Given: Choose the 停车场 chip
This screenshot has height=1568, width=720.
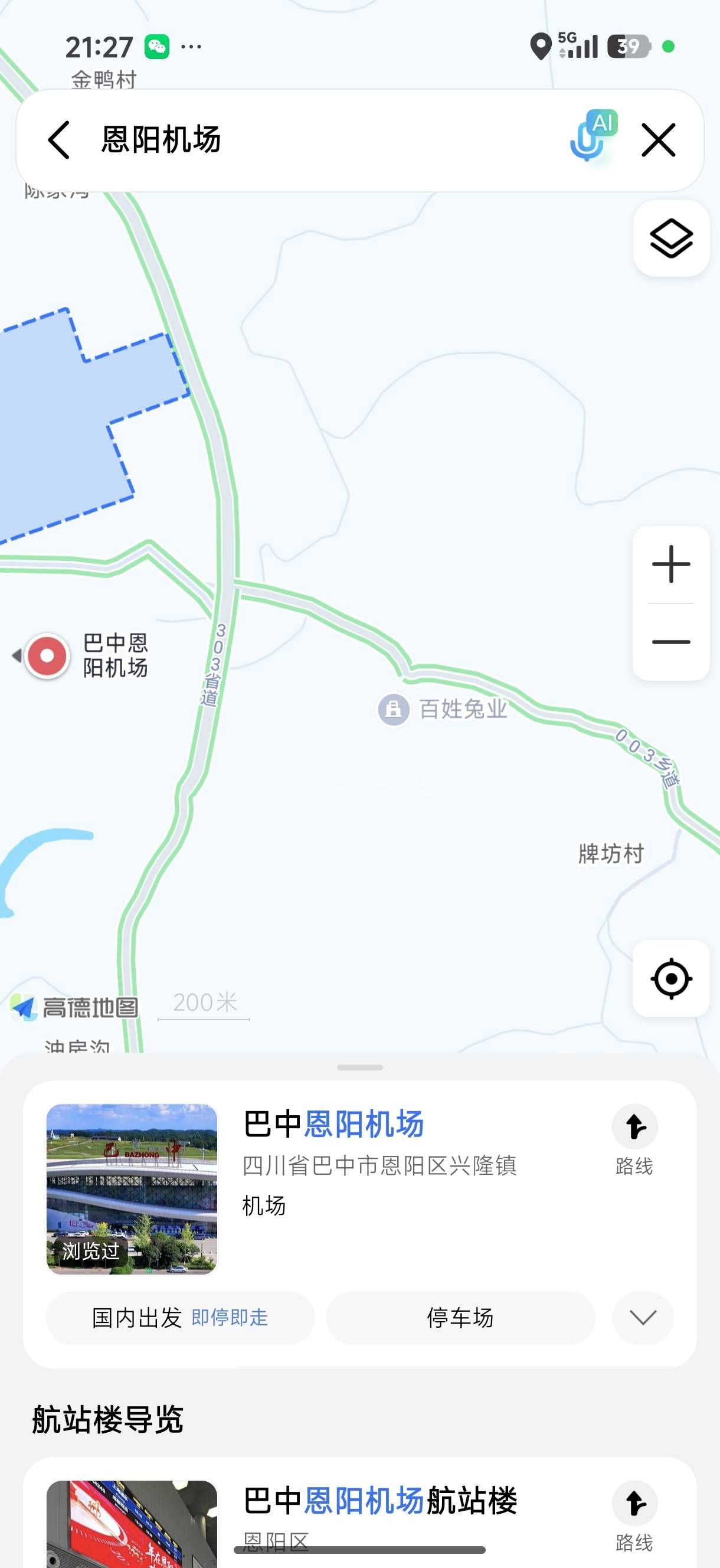Looking at the screenshot, I should tap(460, 1318).
